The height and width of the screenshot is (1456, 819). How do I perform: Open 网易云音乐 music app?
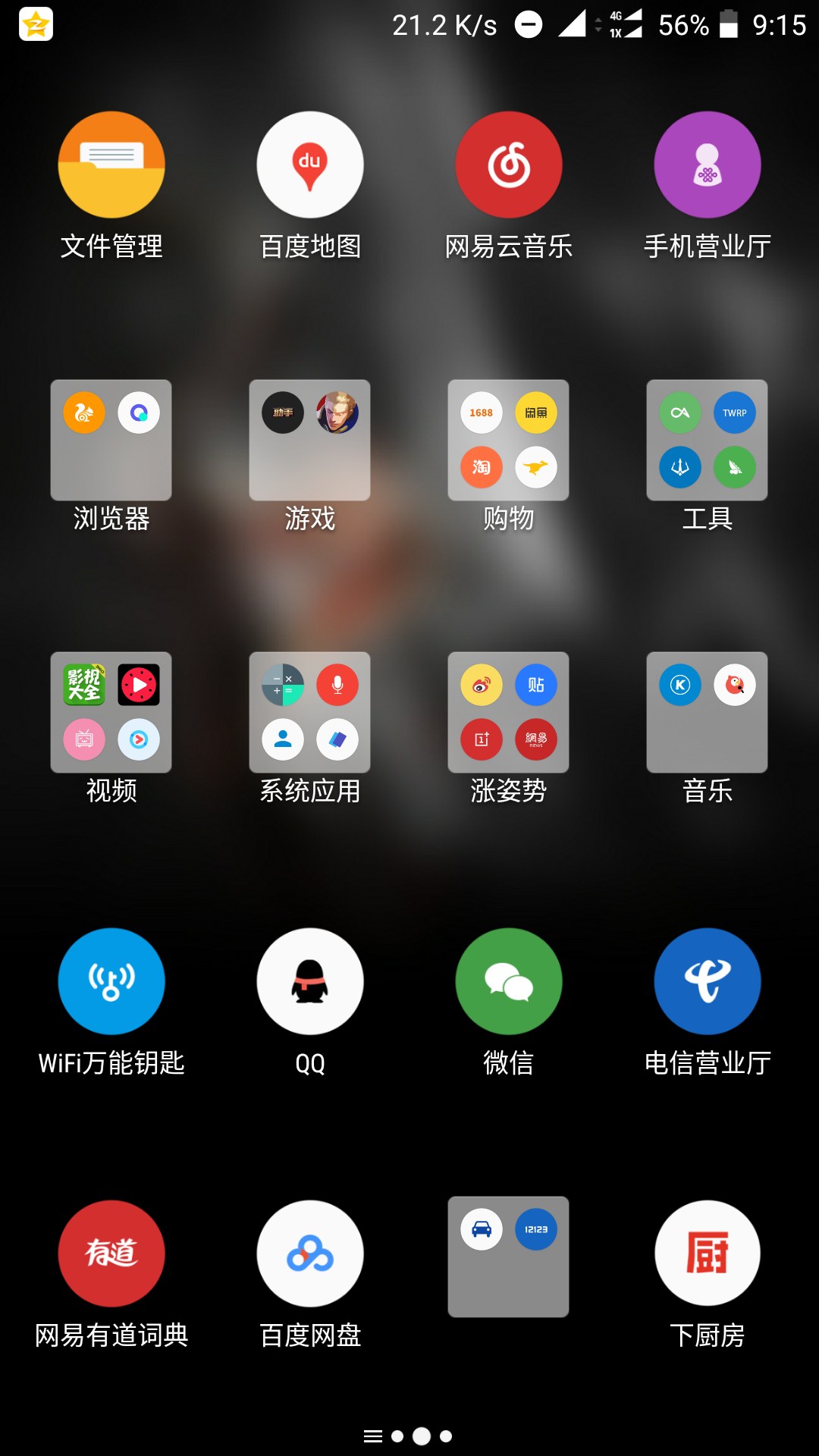[509, 165]
